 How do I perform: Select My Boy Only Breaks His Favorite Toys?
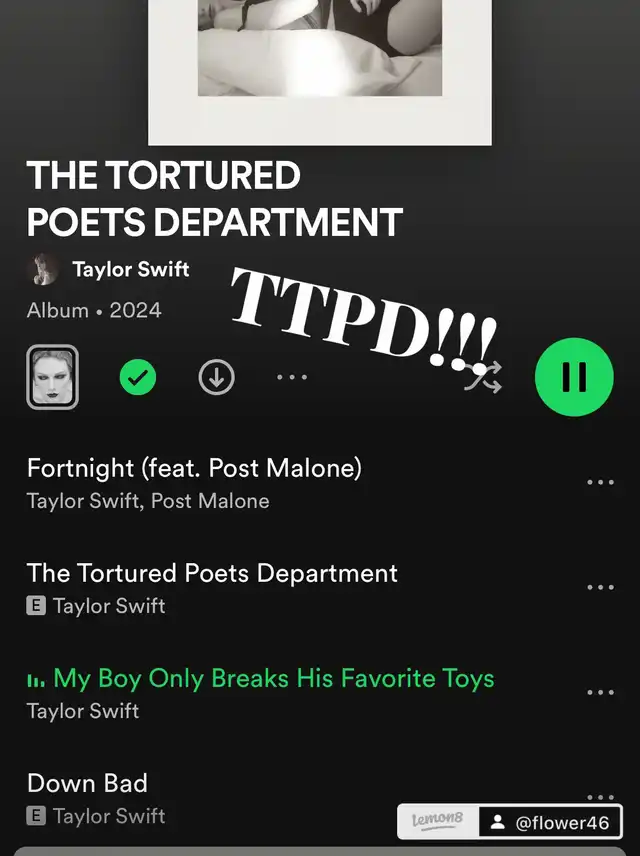(x=273, y=678)
